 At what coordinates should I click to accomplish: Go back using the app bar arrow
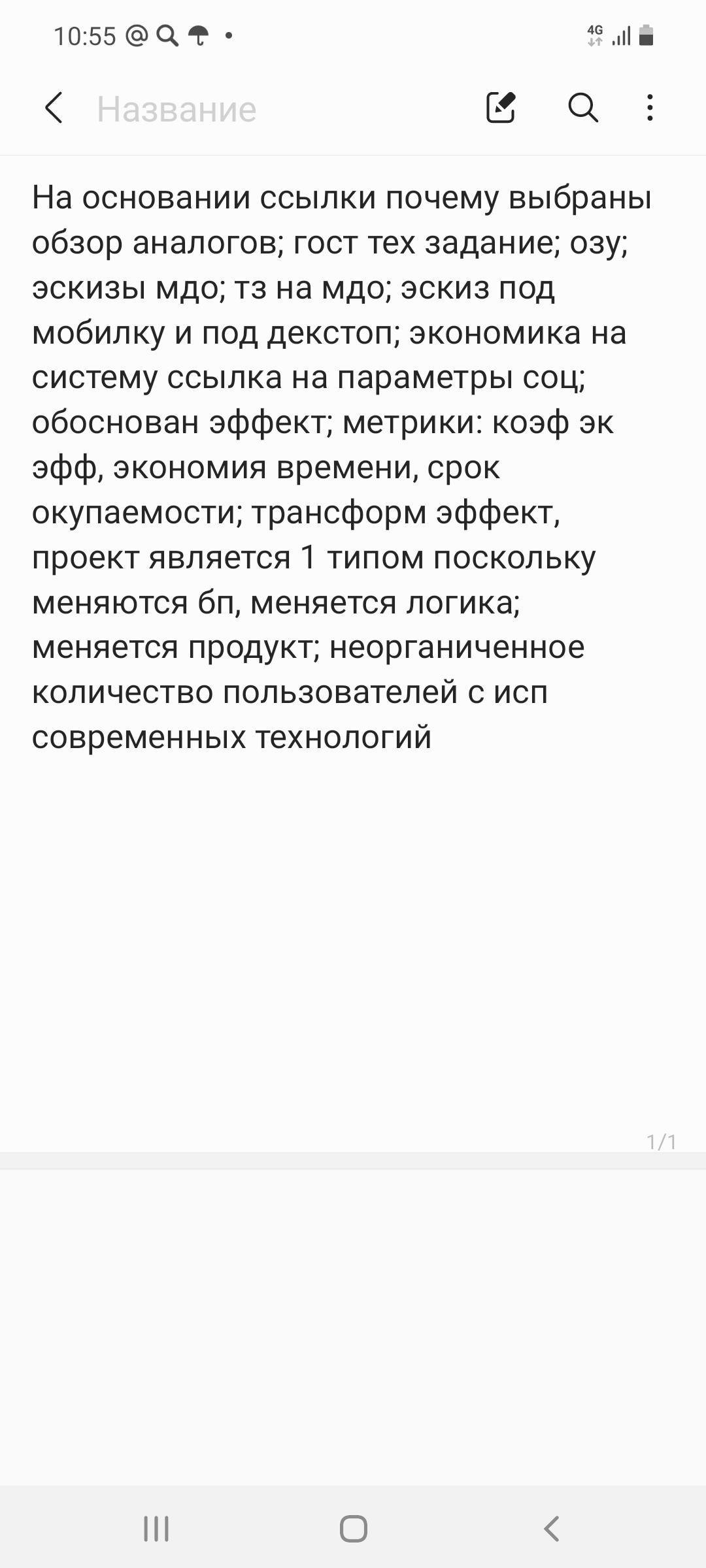click(x=54, y=108)
